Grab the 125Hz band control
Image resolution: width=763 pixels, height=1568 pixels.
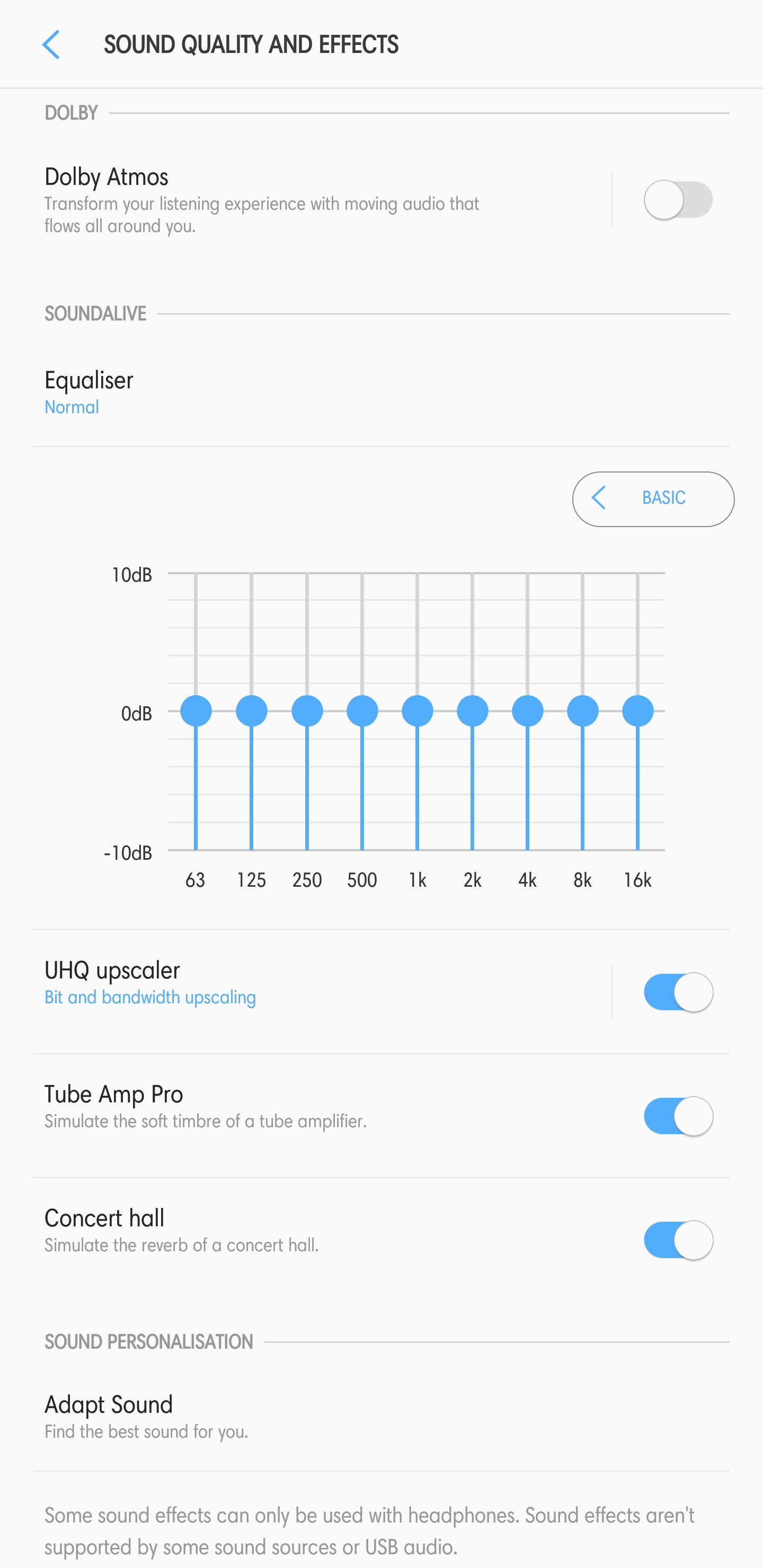tap(251, 710)
